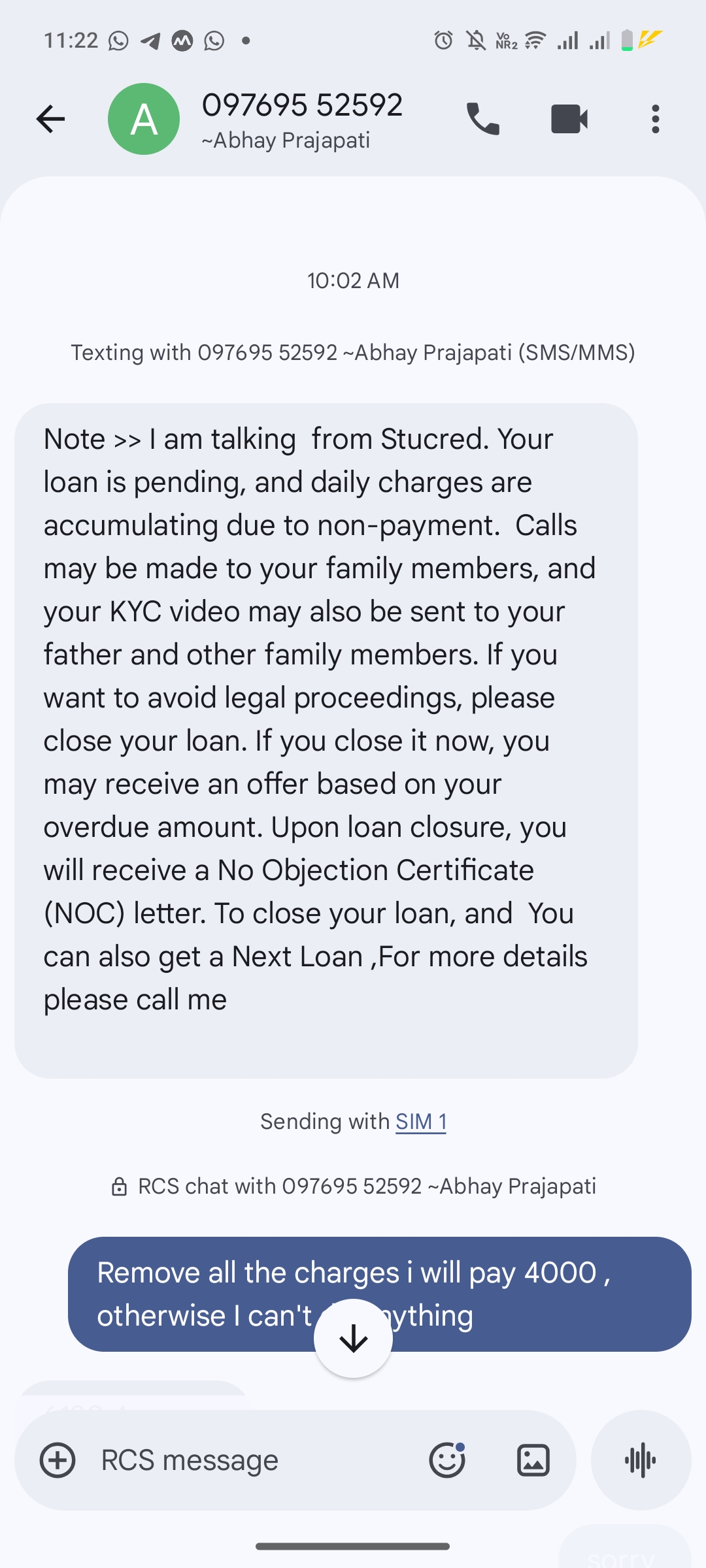Focus the RCS message text field

tap(248, 1460)
